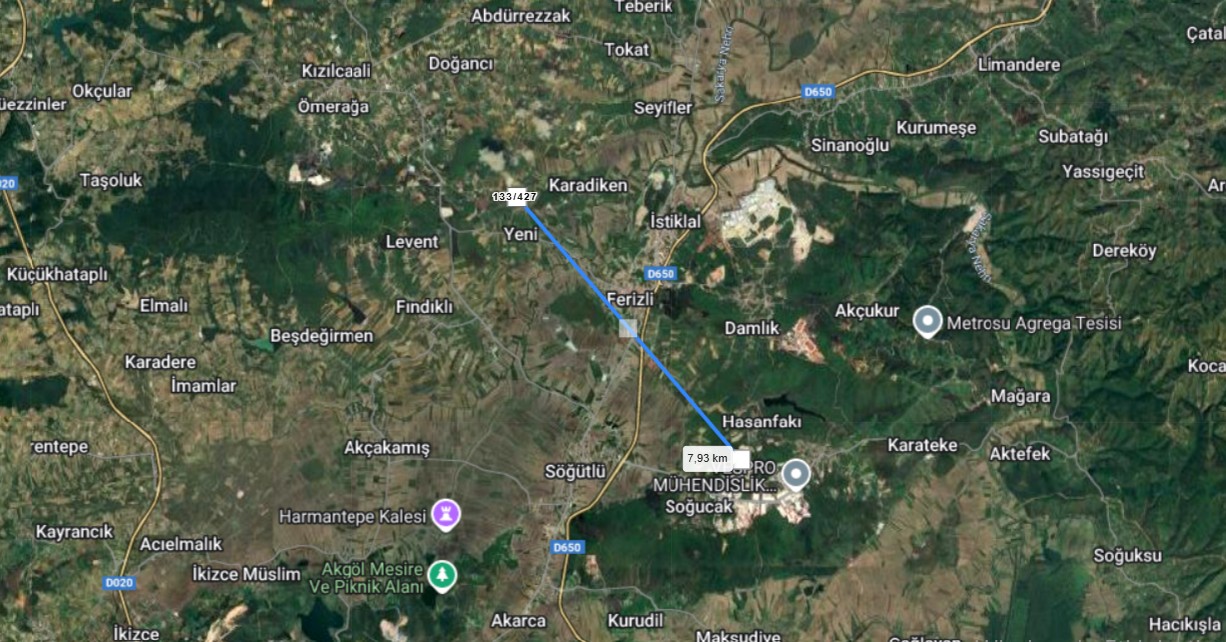Screen dimensions: 1226x642
Task: Select the measurement line's midpoint handle
Action: click(628, 327)
